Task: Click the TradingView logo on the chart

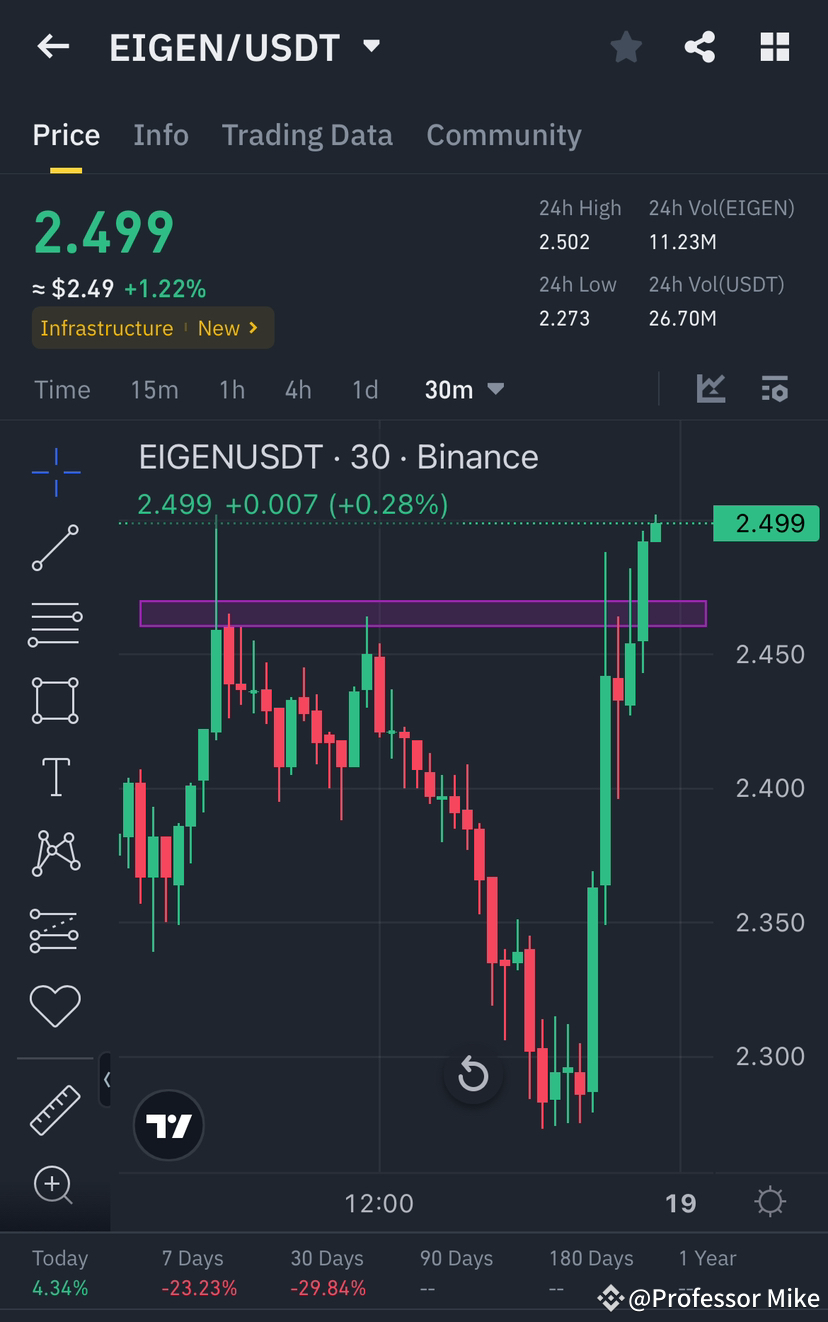Action: coord(168,1125)
